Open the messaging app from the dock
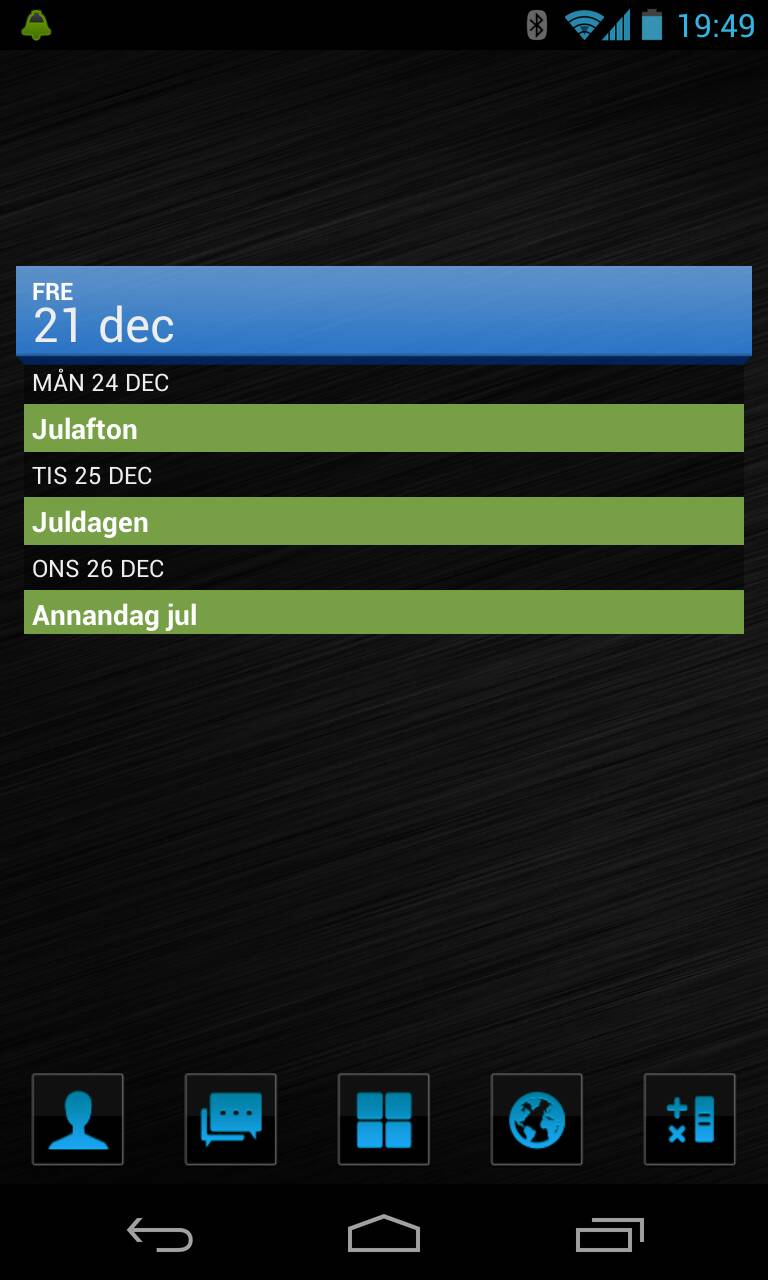The height and width of the screenshot is (1280, 768). (231, 1119)
